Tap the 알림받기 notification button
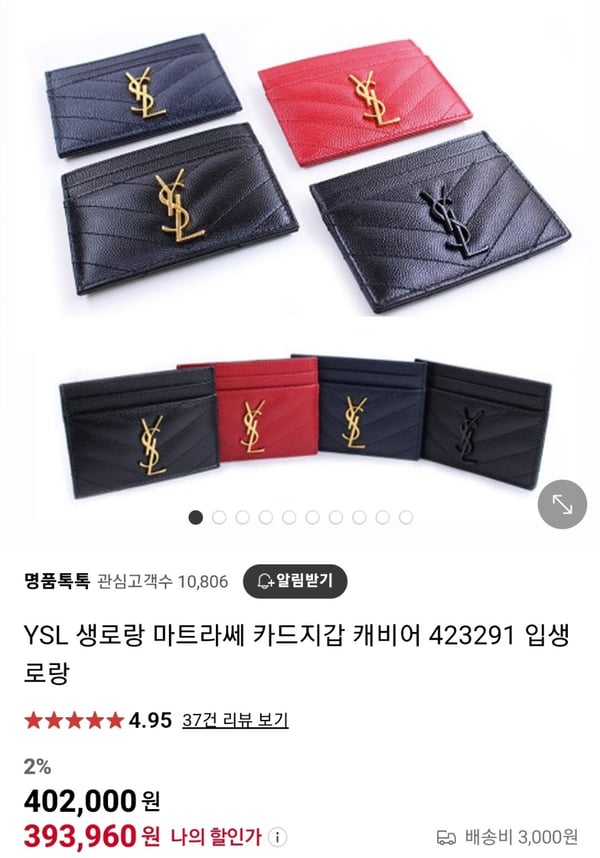The image size is (600, 858). pyautogui.click(x=295, y=580)
